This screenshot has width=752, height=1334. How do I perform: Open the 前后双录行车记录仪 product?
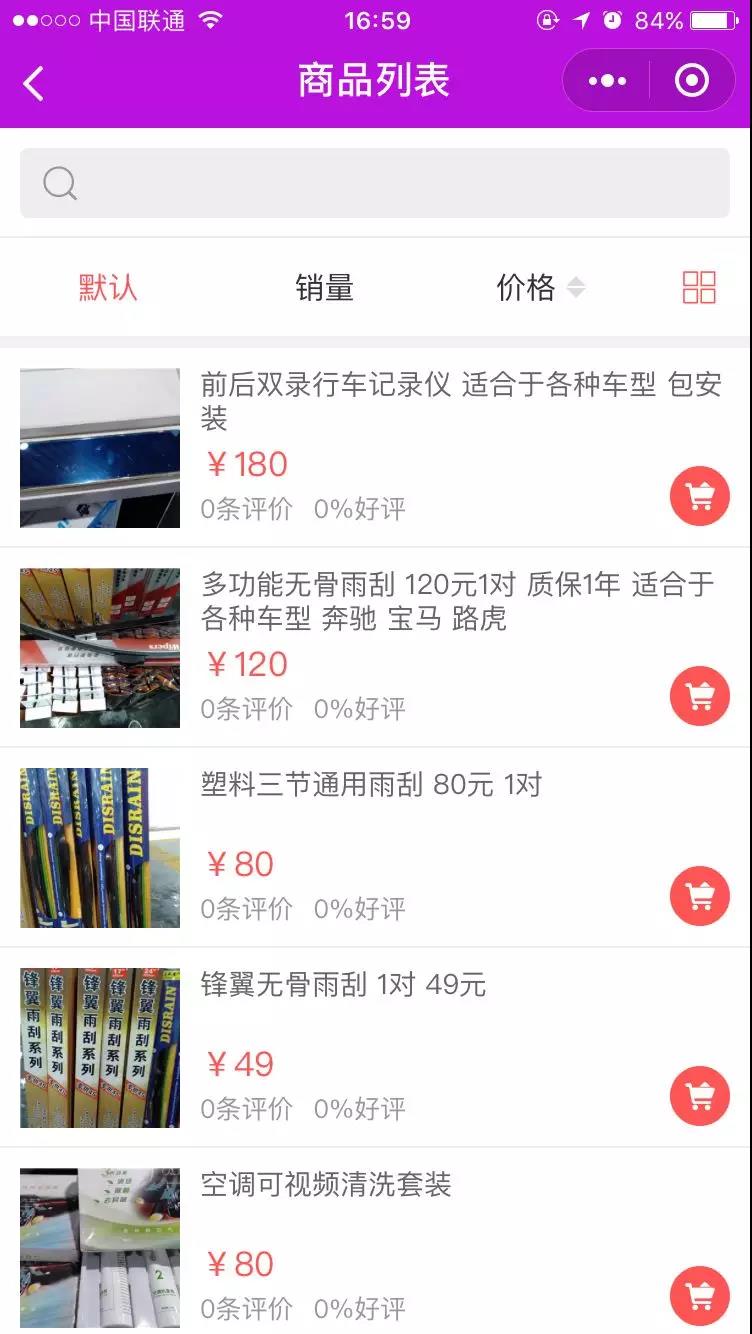460,400
